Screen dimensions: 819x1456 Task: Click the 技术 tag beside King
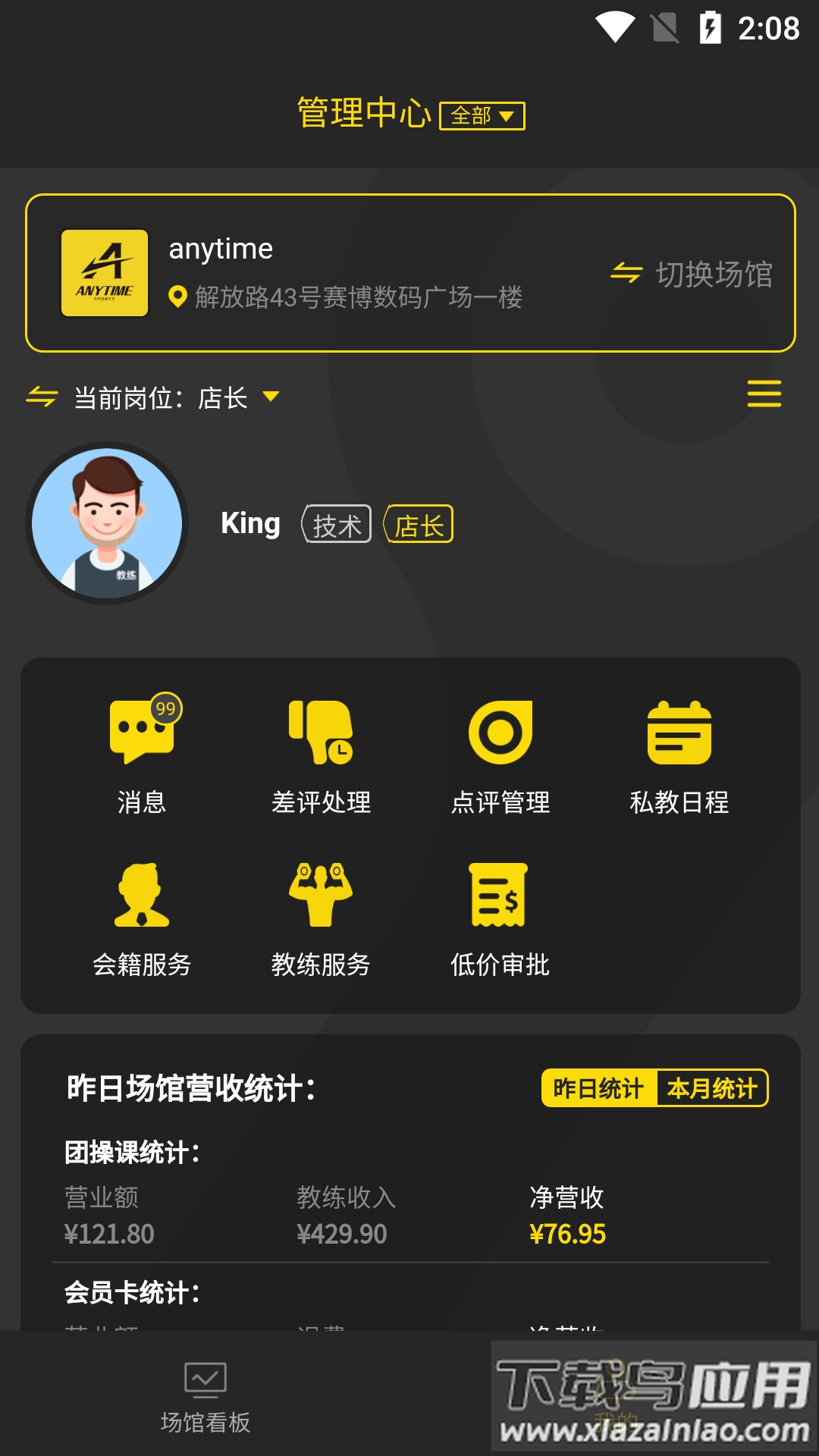click(x=336, y=523)
